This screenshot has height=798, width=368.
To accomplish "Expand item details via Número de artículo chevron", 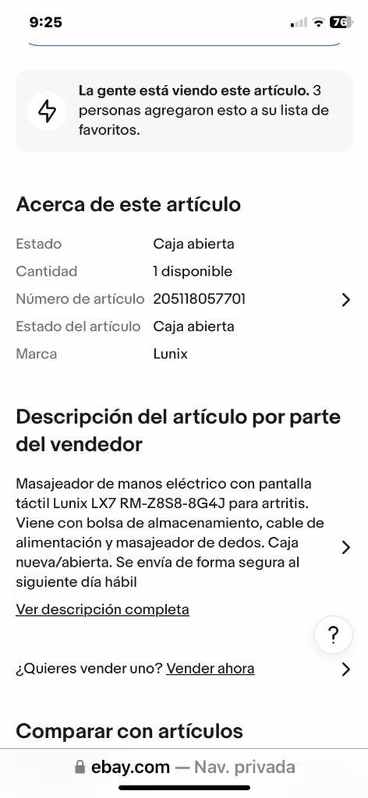I will 346,300.
